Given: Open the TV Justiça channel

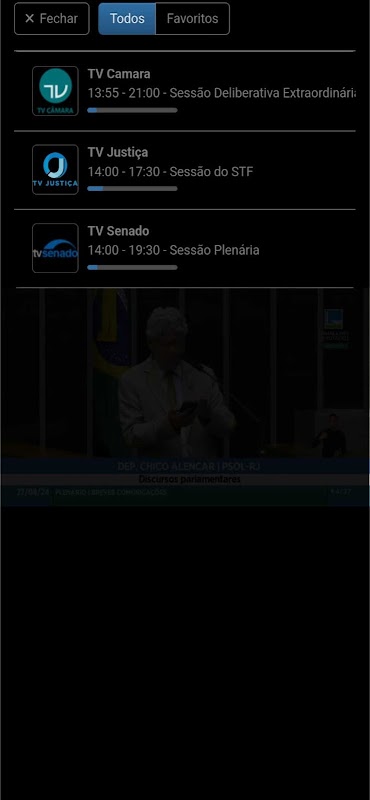Looking at the screenshot, I should pyautogui.click(x=185, y=170).
